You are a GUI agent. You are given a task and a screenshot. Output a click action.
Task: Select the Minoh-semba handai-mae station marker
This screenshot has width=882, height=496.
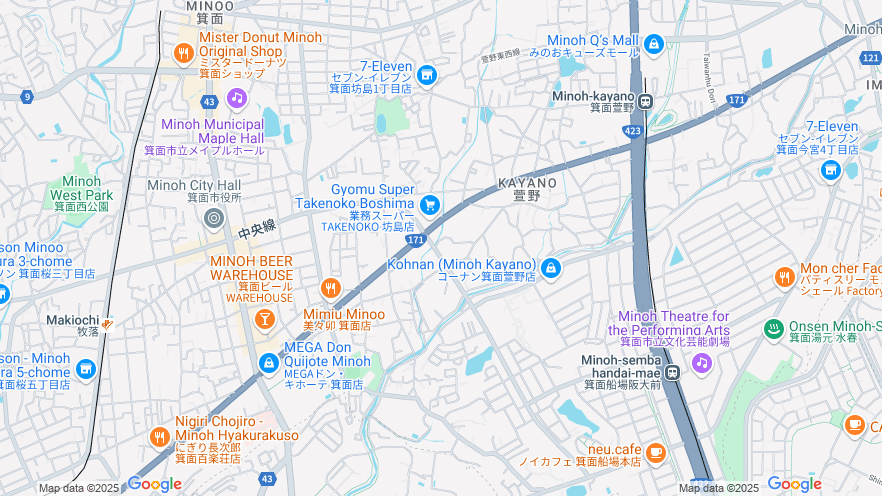click(x=673, y=372)
